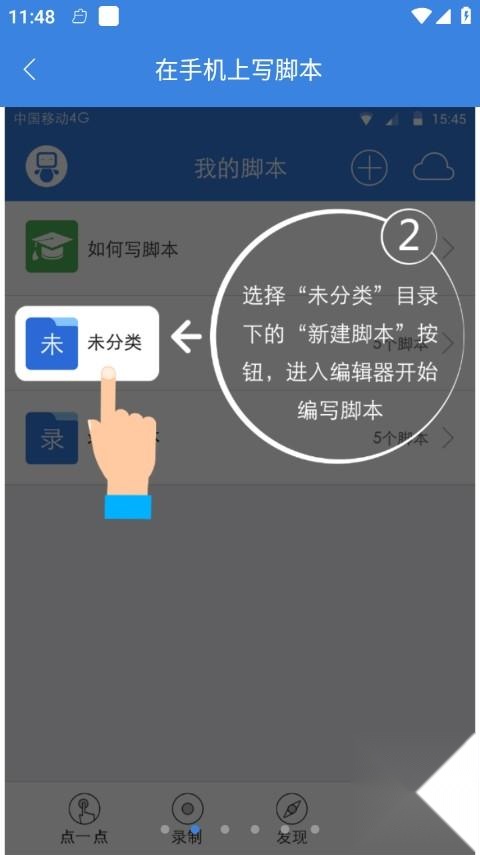The height and width of the screenshot is (855, 480).
Task: Go back from the 在手机上写脚本 tutorial
Action: point(29,70)
